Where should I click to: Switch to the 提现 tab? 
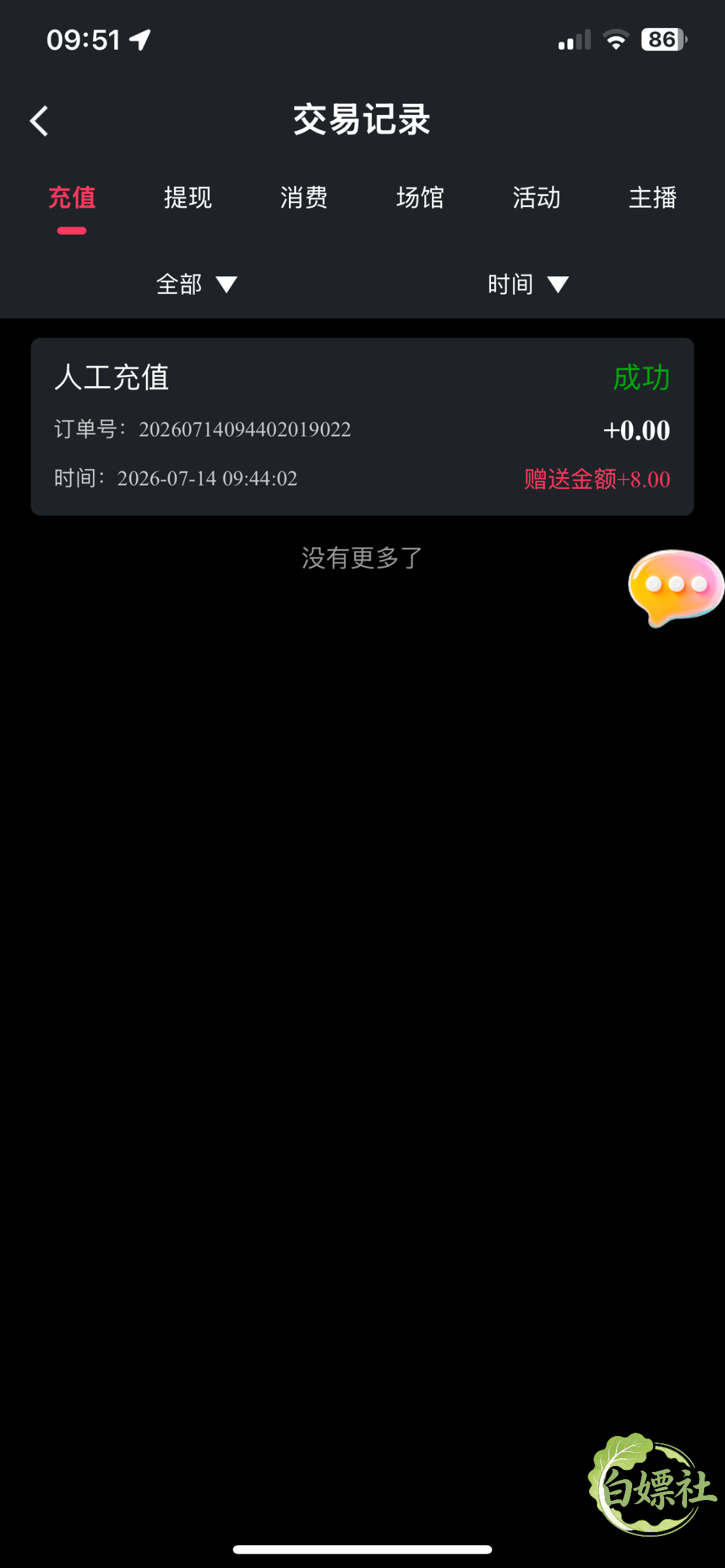tap(188, 197)
